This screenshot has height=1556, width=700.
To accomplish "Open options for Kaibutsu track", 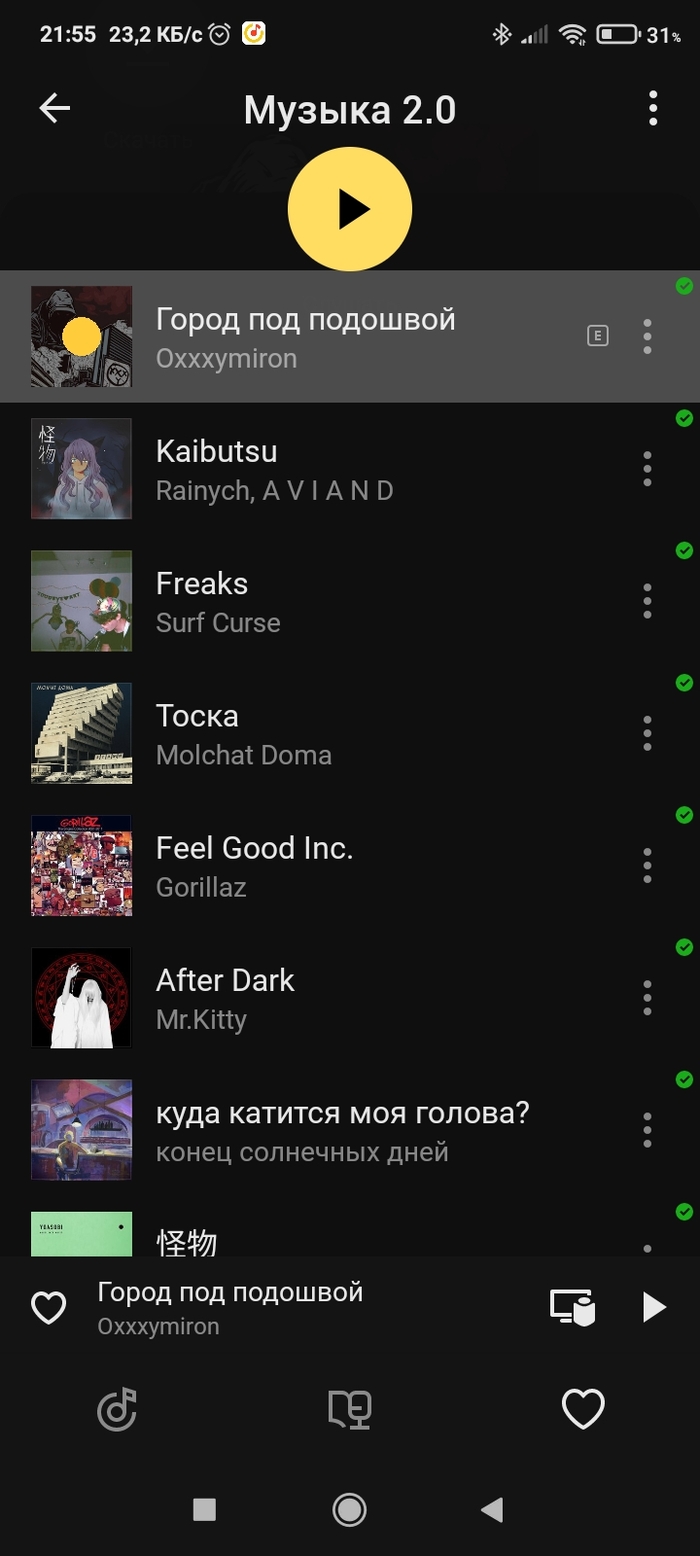I will click(647, 469).
